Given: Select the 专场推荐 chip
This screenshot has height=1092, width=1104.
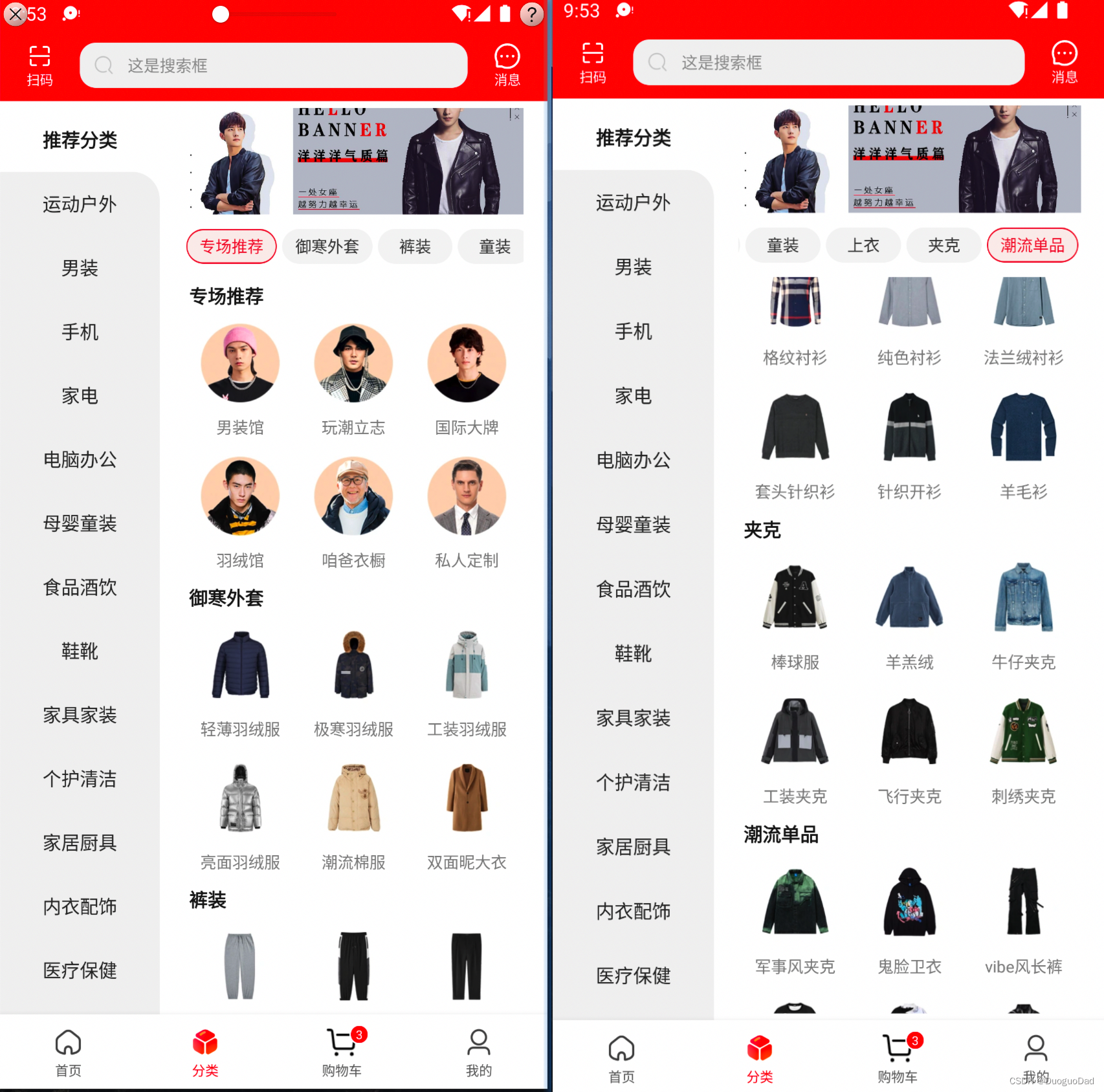Looking at the screenshot, I should pyautogui.click(x=231, y=246).
